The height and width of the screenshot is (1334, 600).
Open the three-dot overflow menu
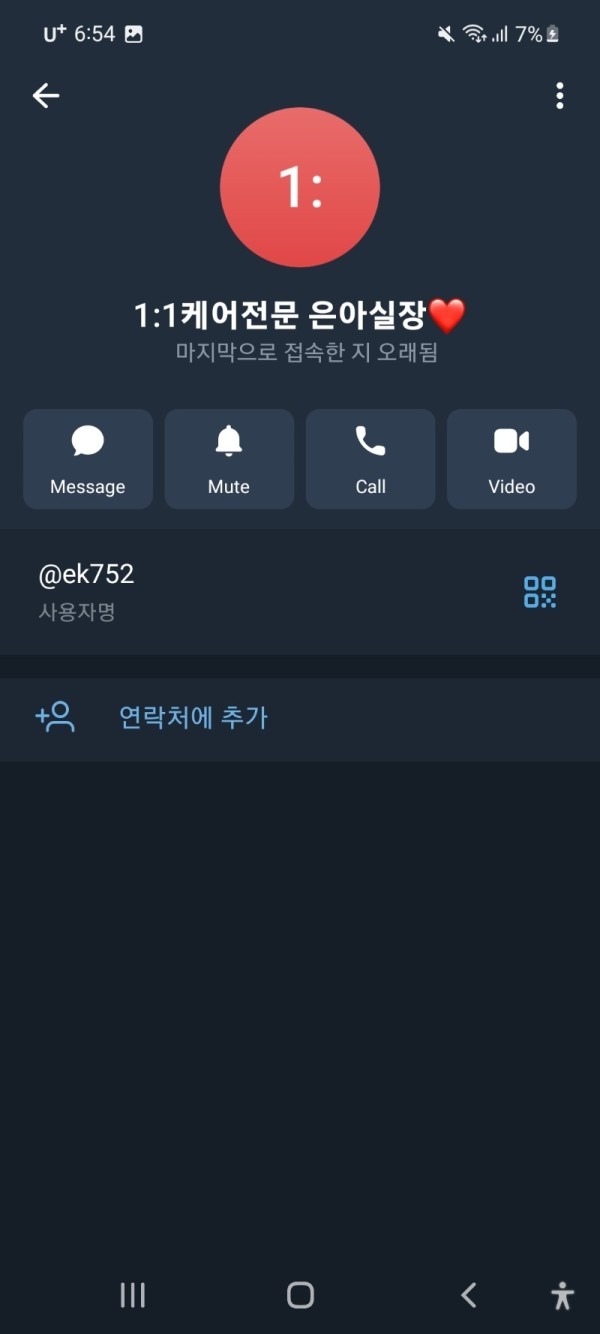click(x=559, y=95)
